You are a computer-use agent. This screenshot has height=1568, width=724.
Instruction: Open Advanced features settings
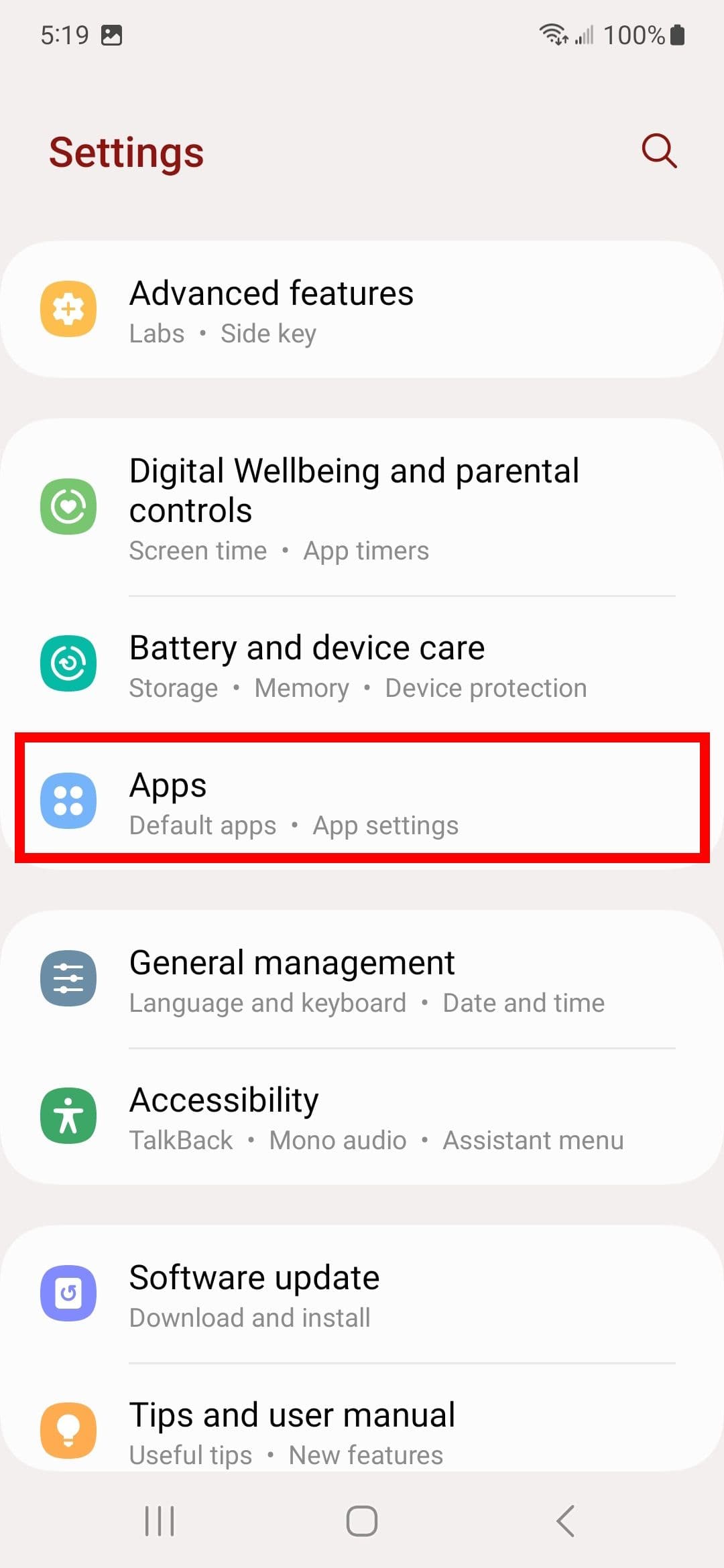[362, 310]
